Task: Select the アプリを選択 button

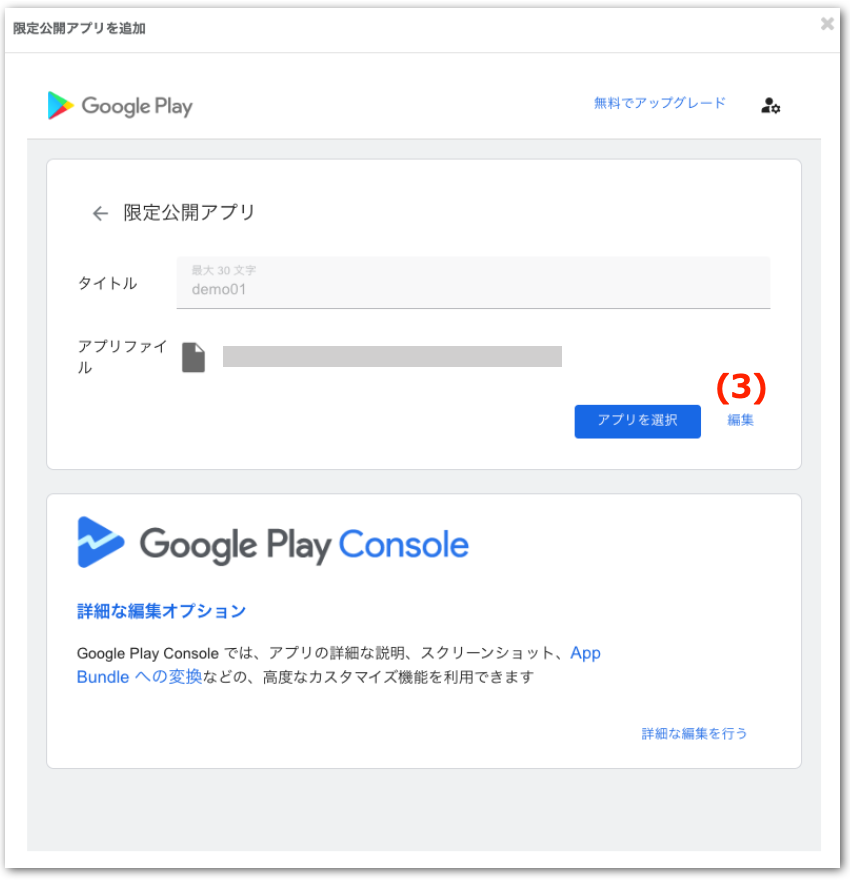Action: tap(637, 421)
